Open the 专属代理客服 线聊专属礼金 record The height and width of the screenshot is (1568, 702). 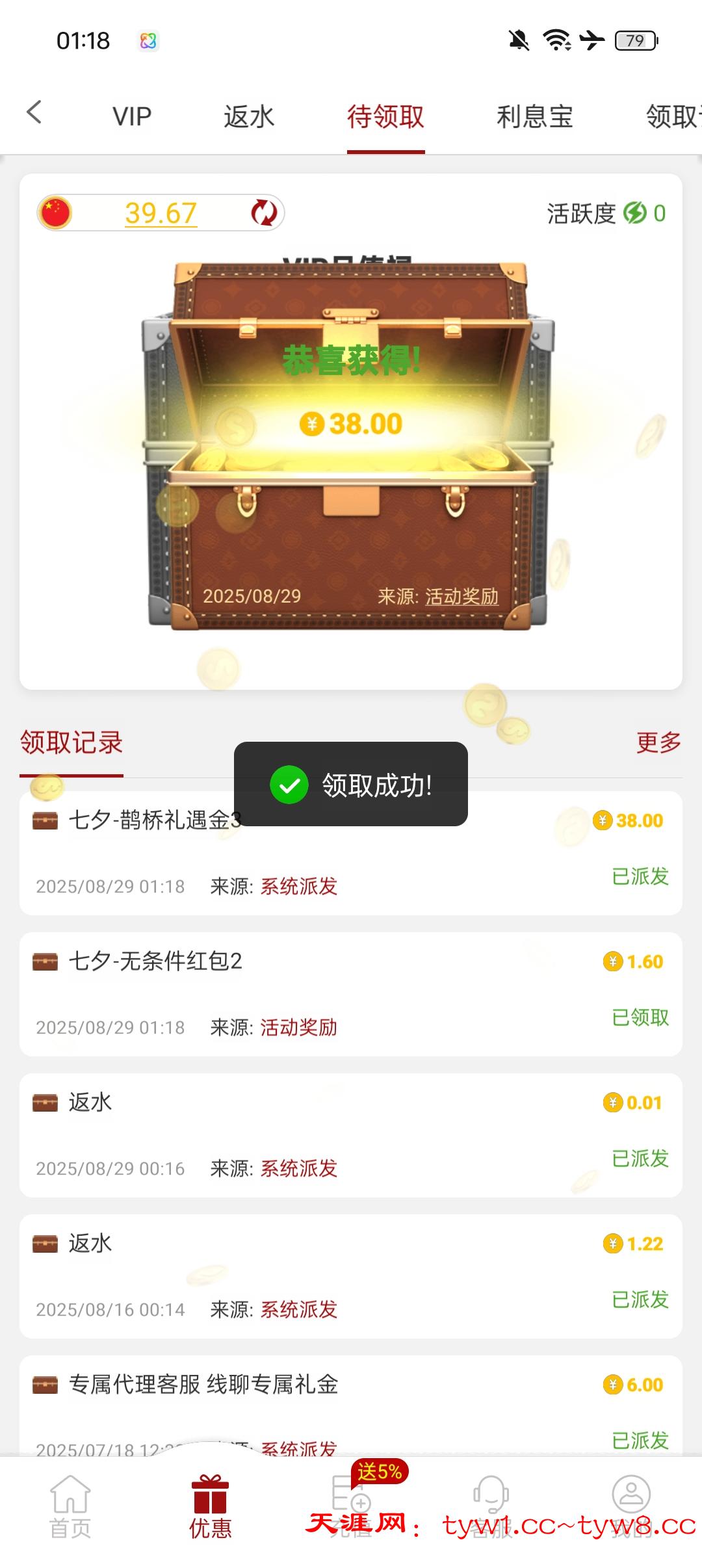click(351, 1404)
